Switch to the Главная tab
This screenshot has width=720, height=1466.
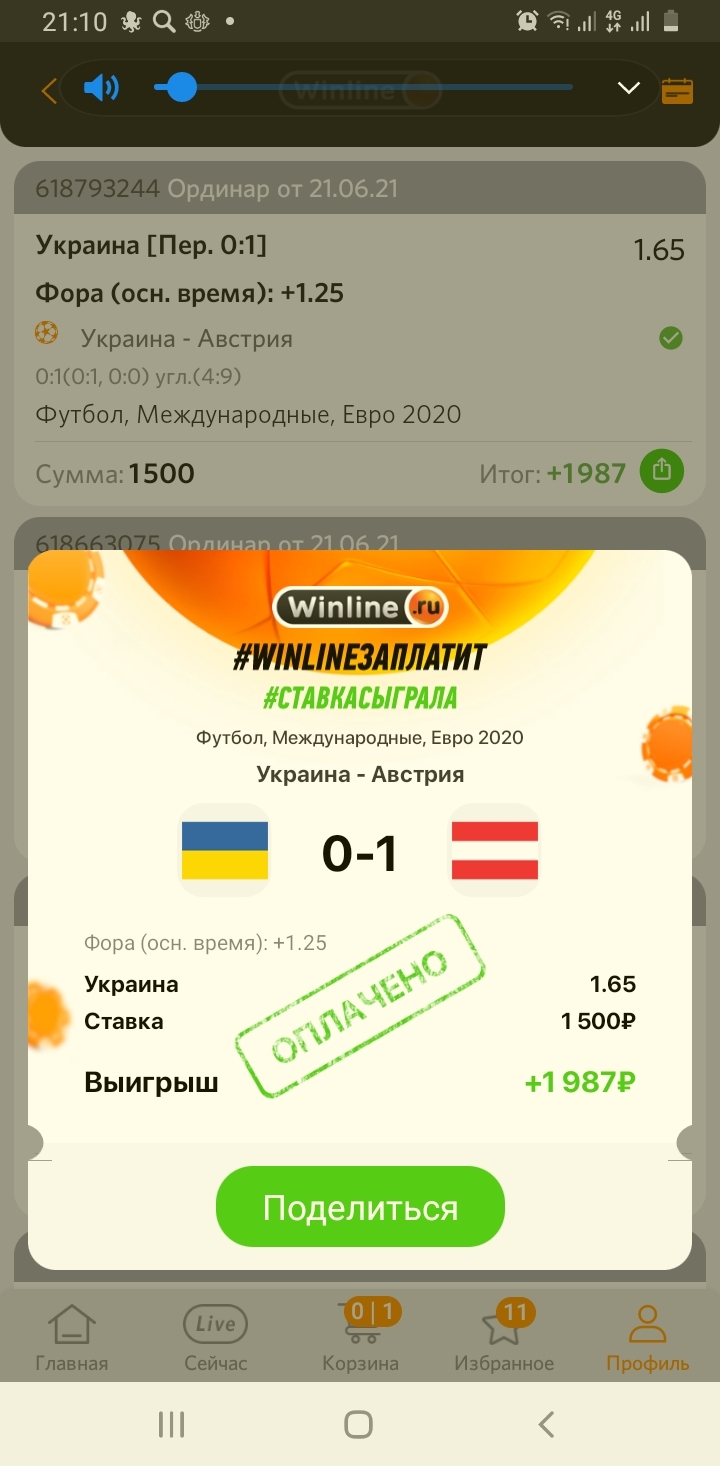(x=71, y=1338)
